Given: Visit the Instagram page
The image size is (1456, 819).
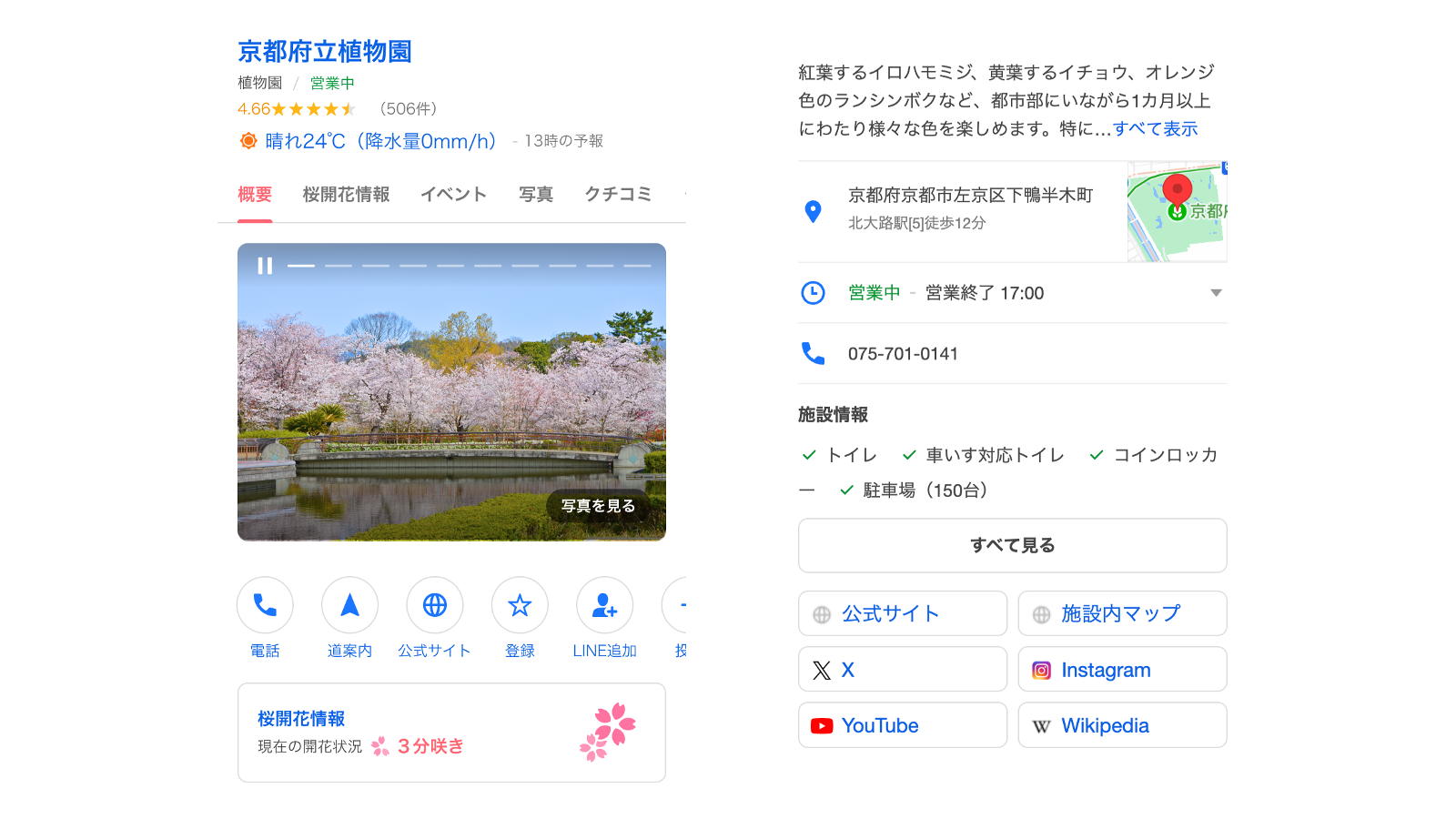Looking at the screenshot, I should pos(1121,671).
